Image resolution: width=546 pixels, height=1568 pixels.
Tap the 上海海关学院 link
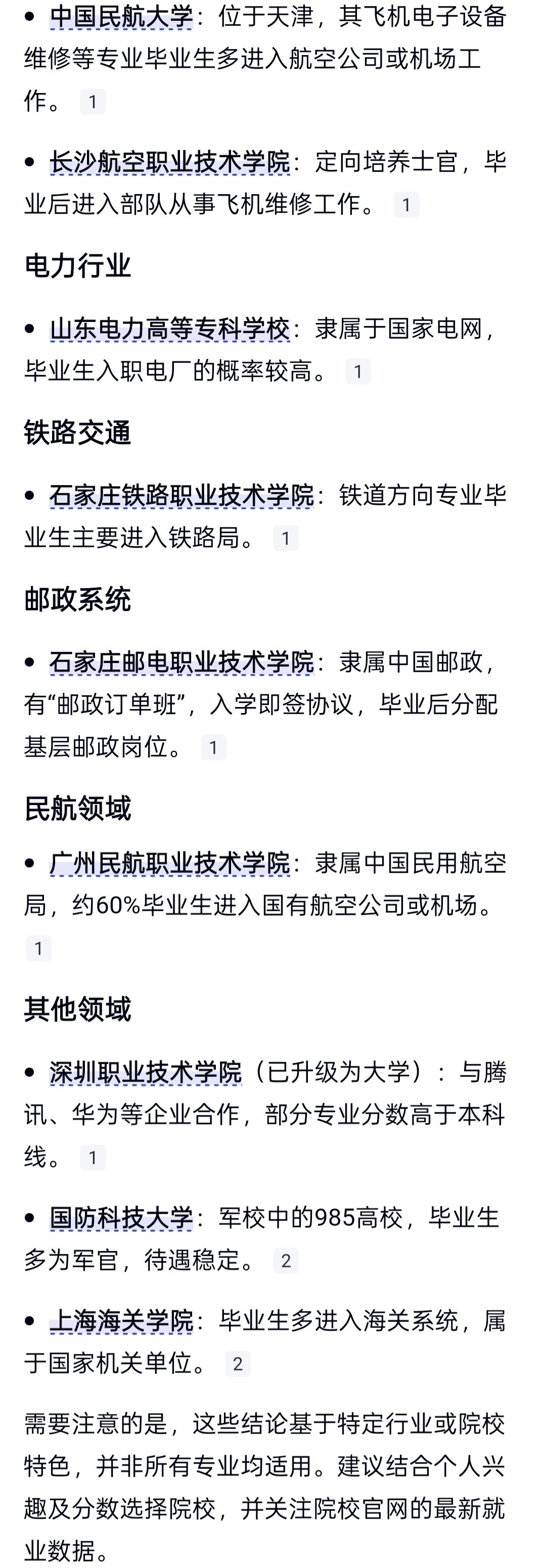click(x=120, y=1321)
